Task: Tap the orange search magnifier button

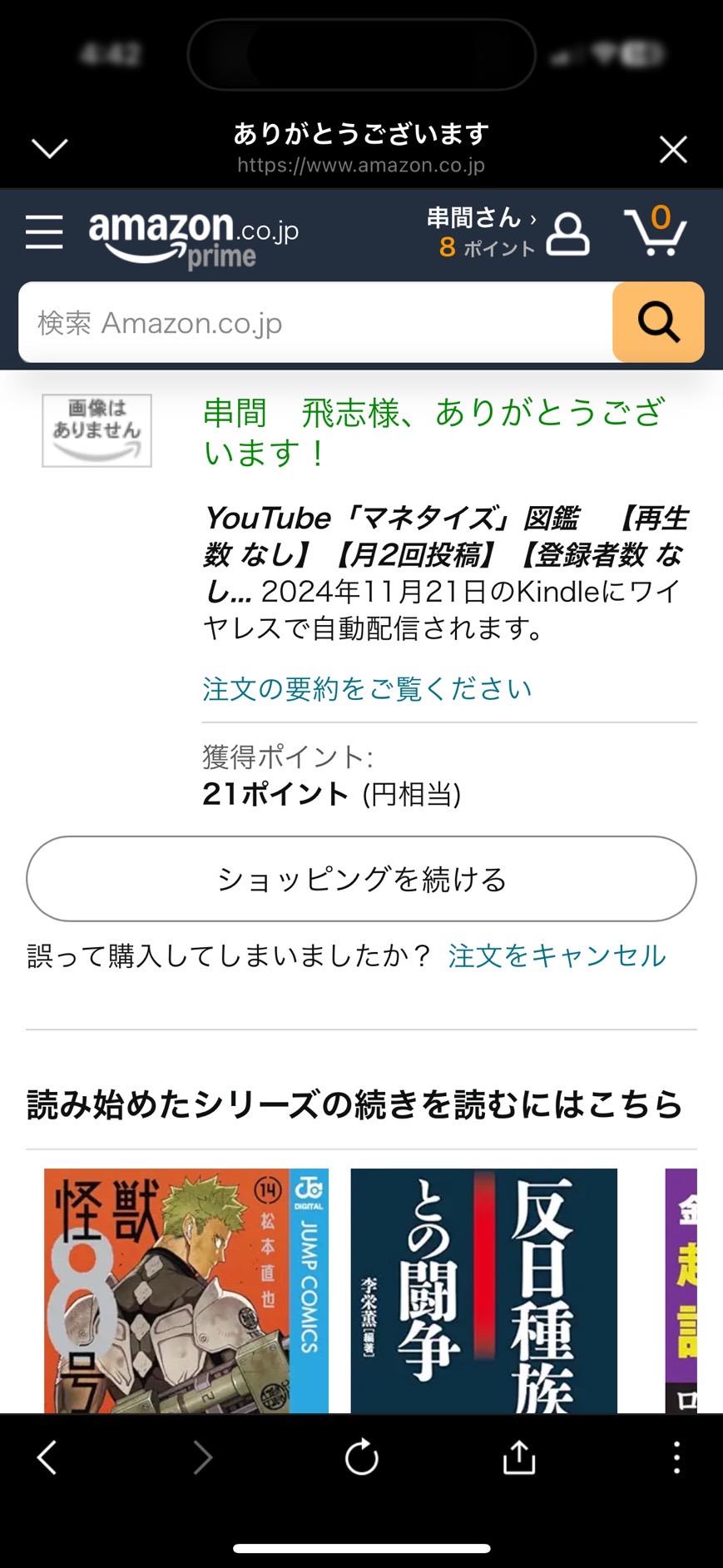Action: click(x=658, y=322)
